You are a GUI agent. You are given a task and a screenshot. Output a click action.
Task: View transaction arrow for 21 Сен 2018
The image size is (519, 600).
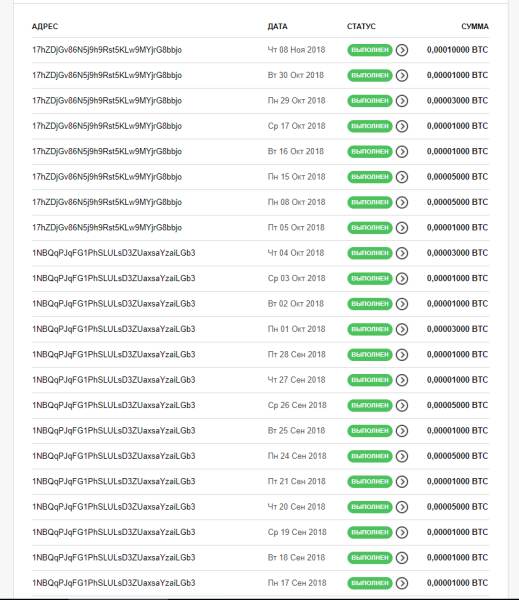click(x=401, y=481)
